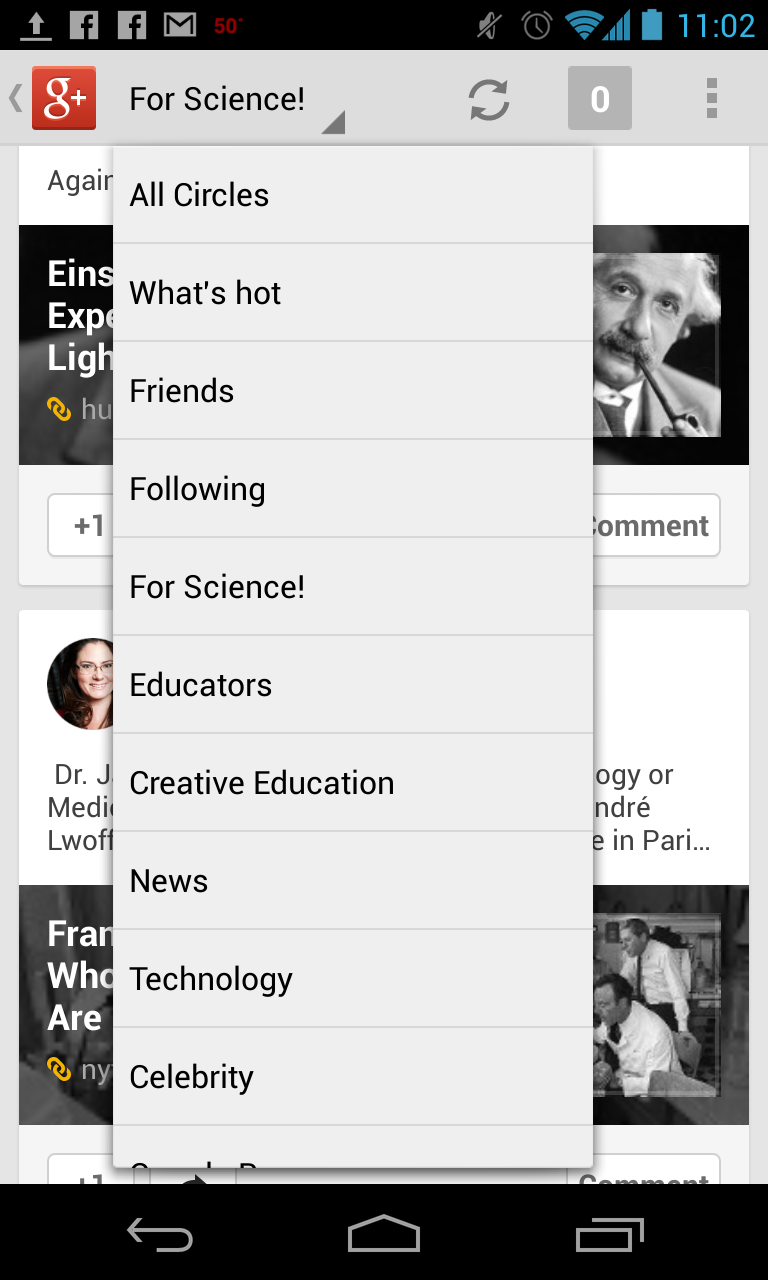Choose the What's hot stream
The width and height of the screenshot is (768, 1280).
pos(352,293)
